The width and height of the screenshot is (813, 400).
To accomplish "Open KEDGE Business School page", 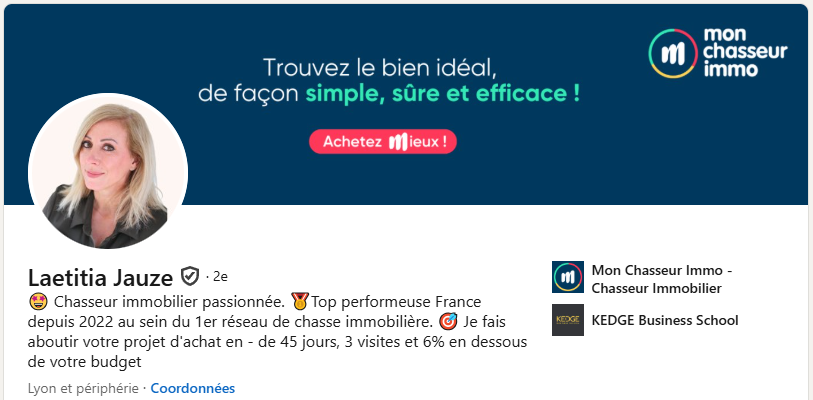I will tap(664, 320).
